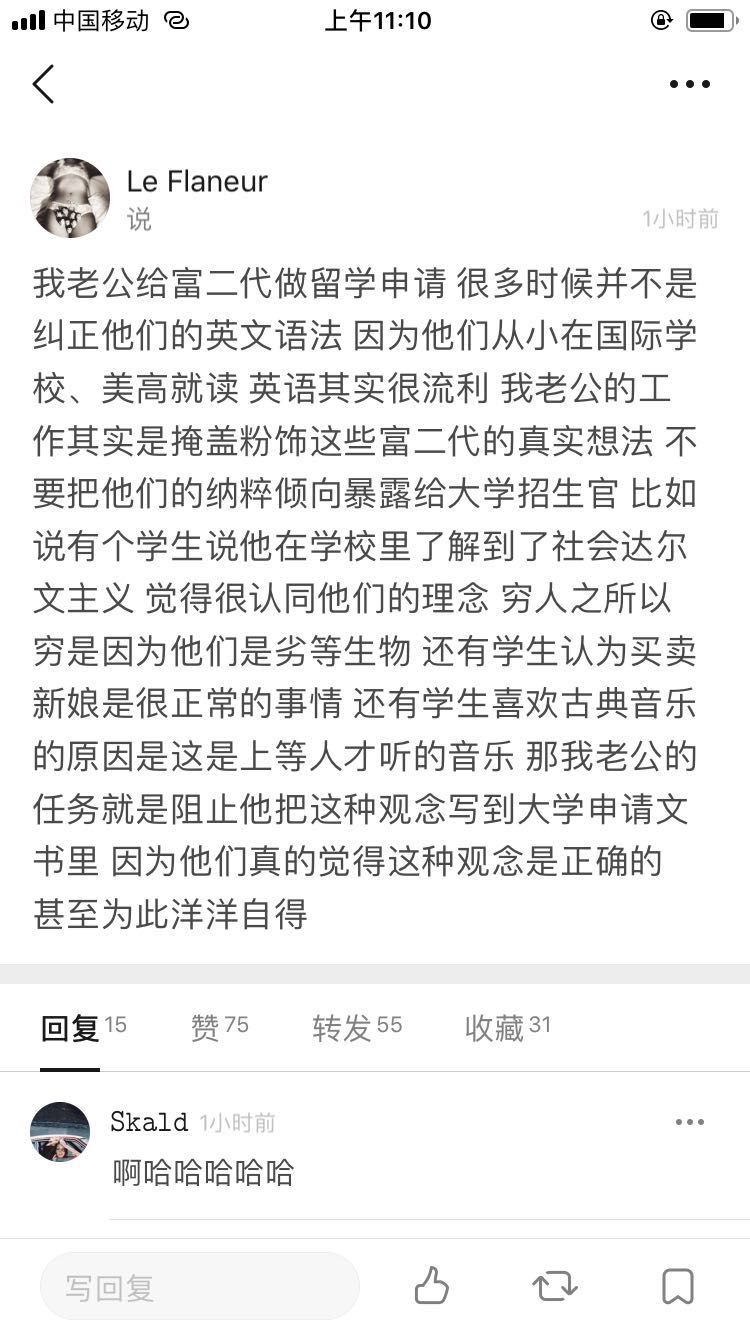Switch to the 回复 tab

coord(82,1027)
